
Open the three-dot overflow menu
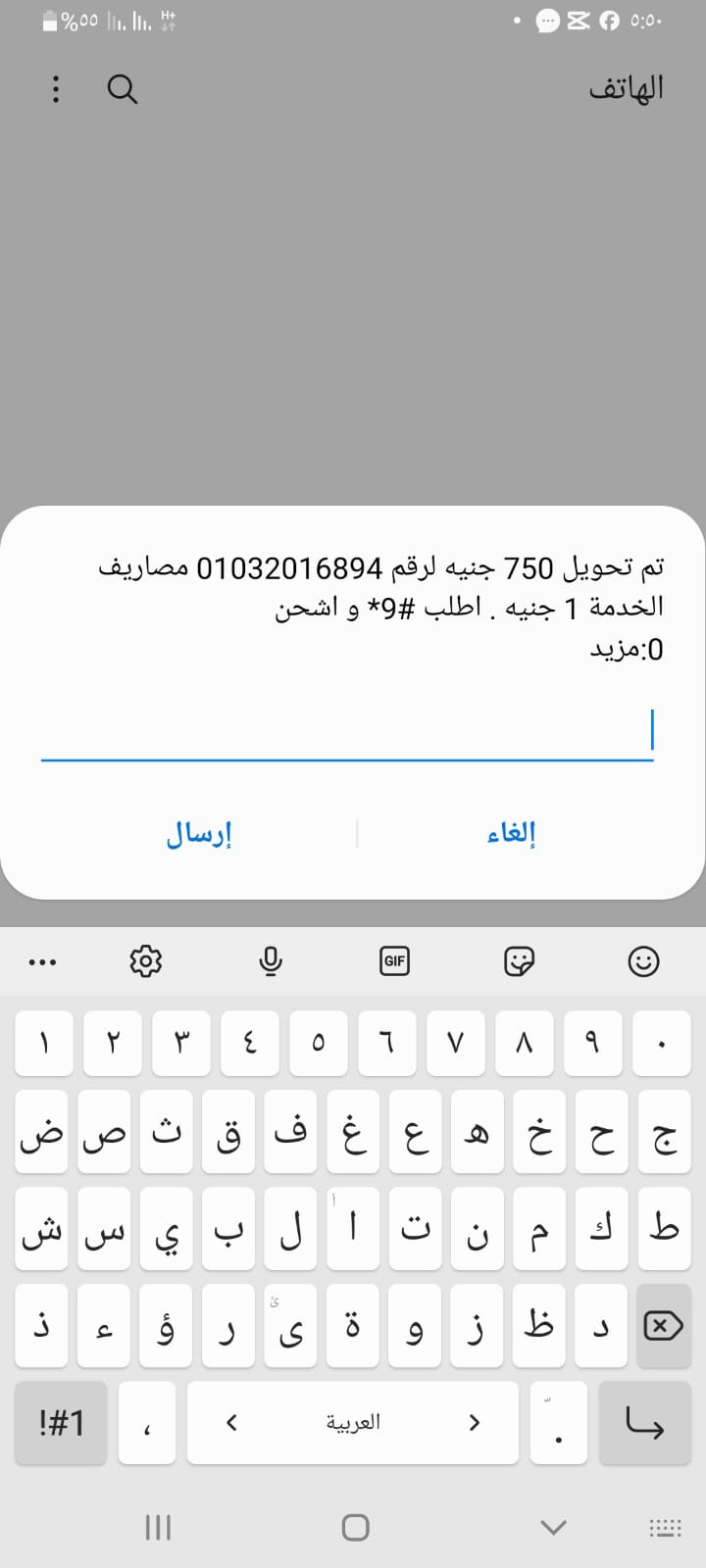56,89
